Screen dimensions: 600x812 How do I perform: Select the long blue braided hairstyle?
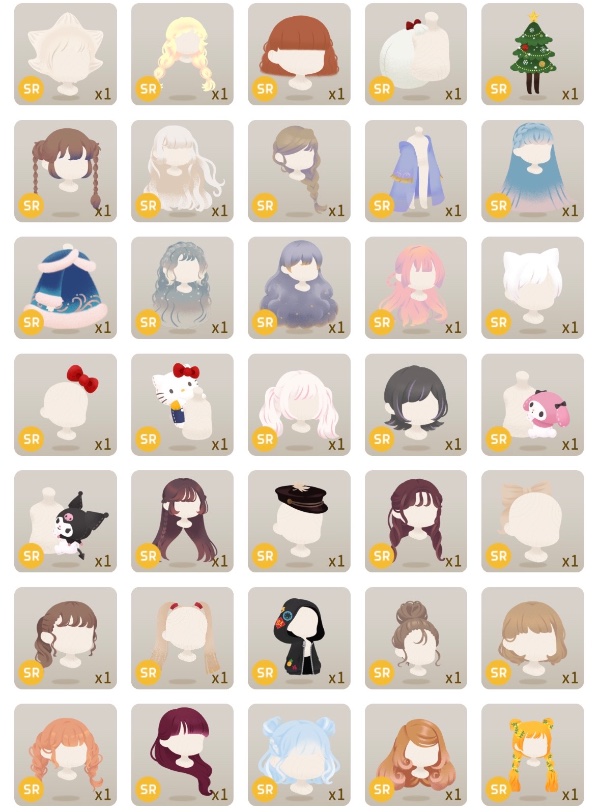532,171
